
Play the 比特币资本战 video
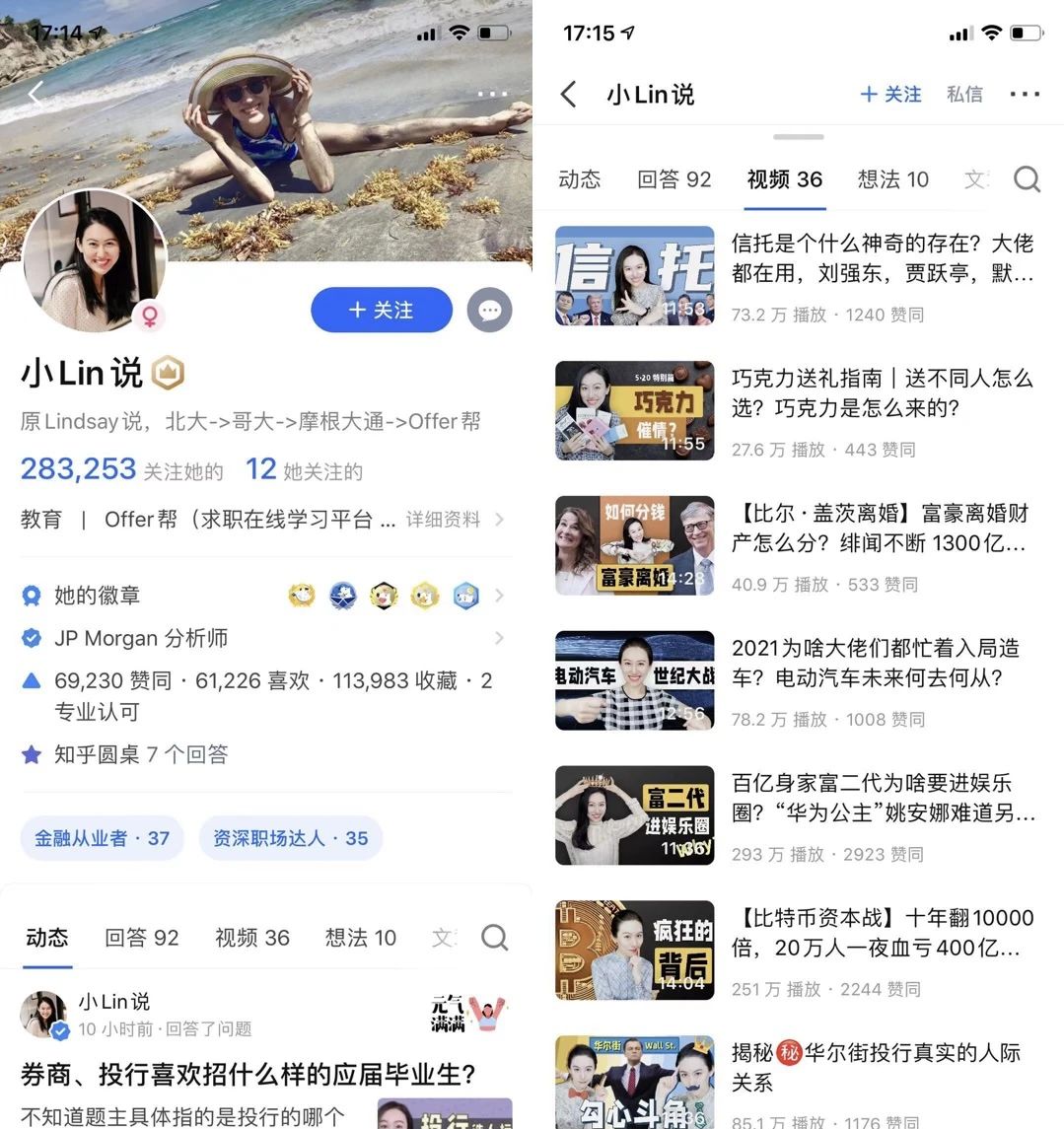[x=883, y=933]
